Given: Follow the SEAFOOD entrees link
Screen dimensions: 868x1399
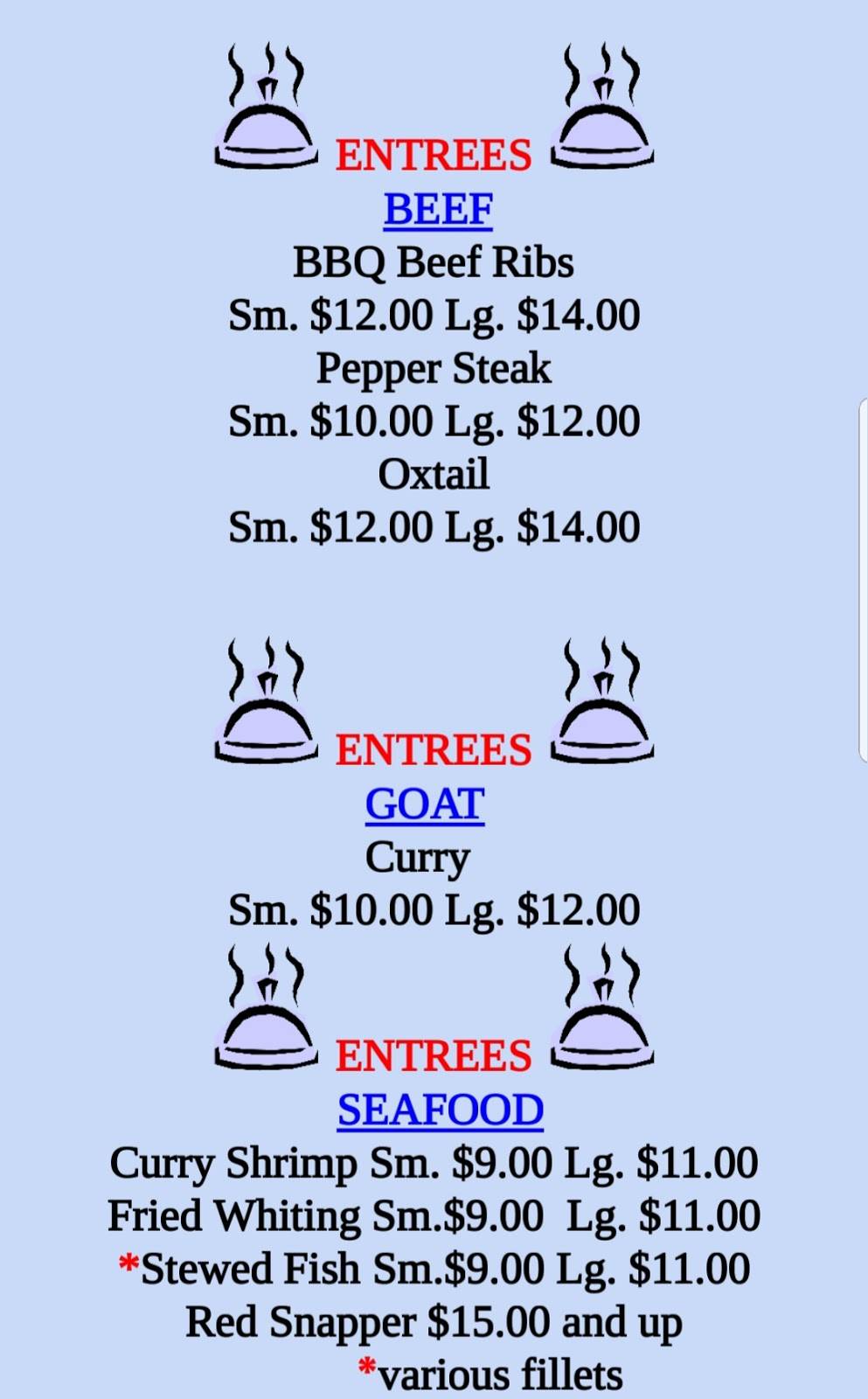Looking at the screenshot, I should [x=441, y=1110].
